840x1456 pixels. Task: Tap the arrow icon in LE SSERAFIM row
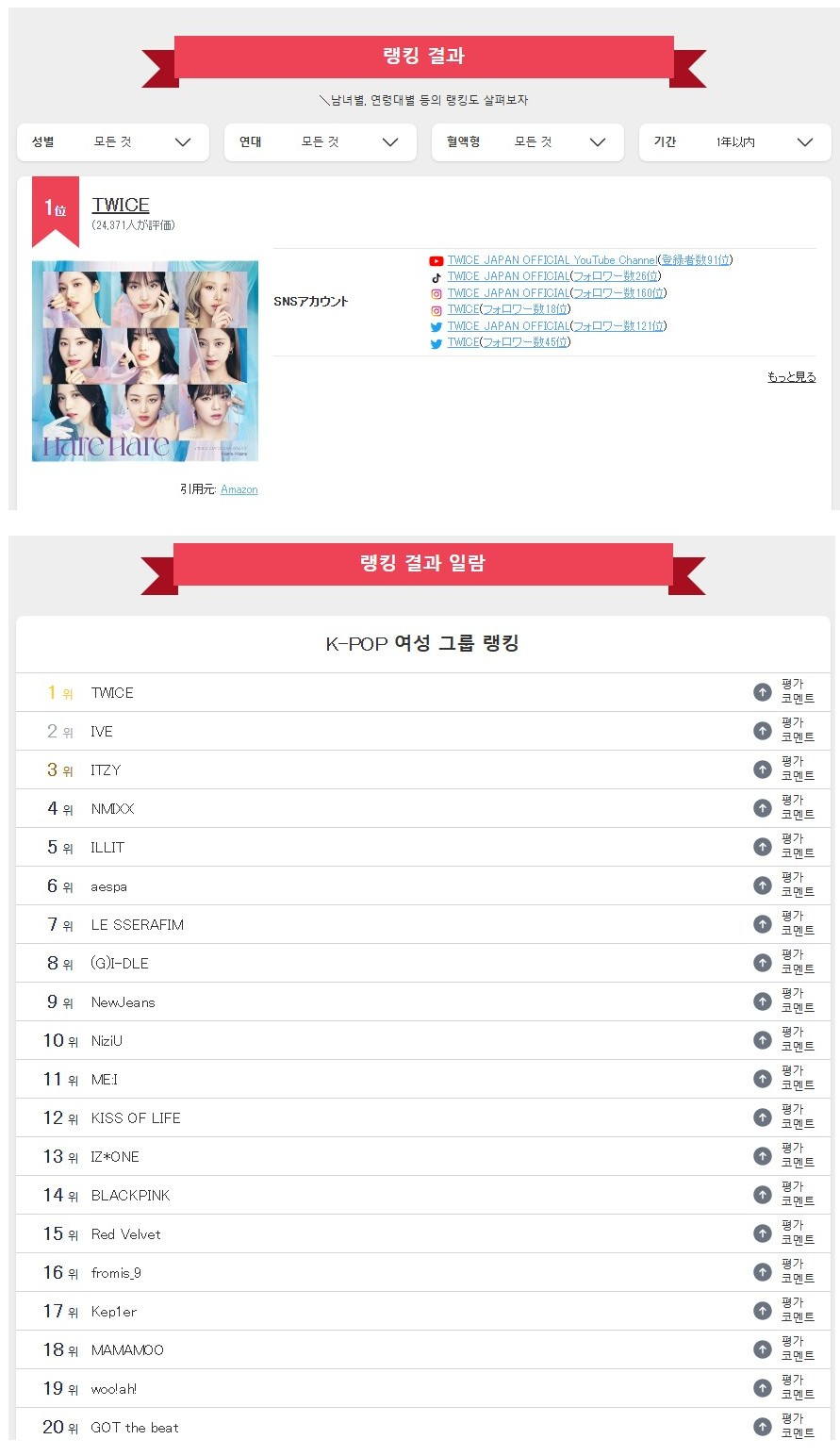[x=763, y=924]
